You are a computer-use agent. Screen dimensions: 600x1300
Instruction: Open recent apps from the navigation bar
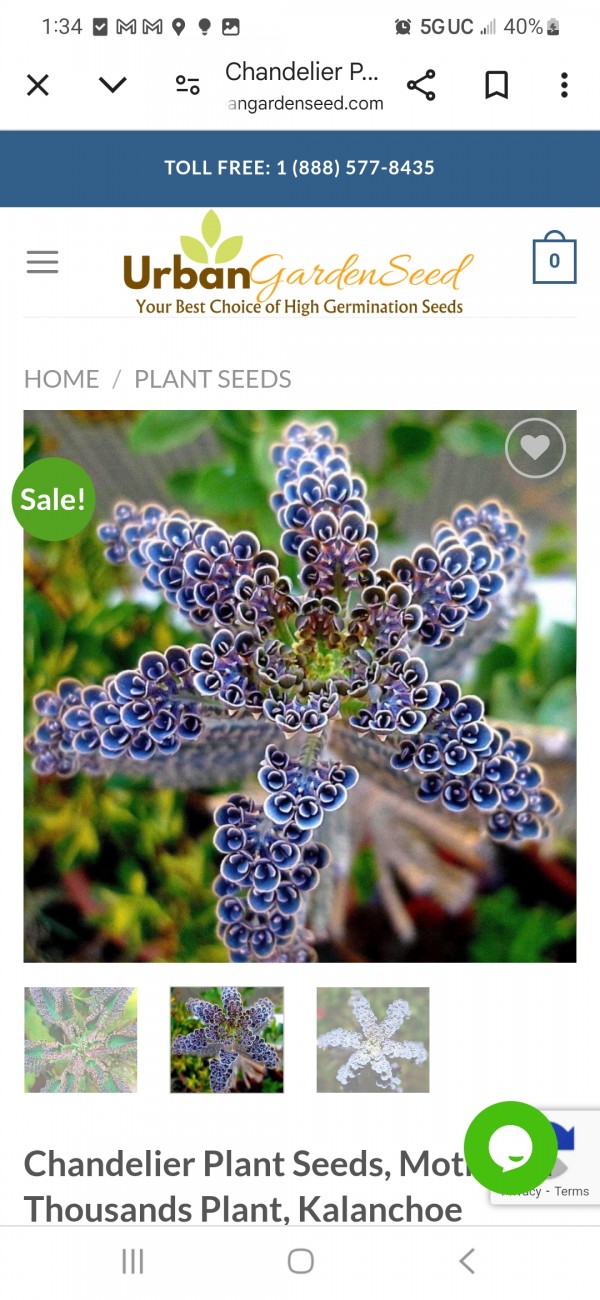(133, 1261)
